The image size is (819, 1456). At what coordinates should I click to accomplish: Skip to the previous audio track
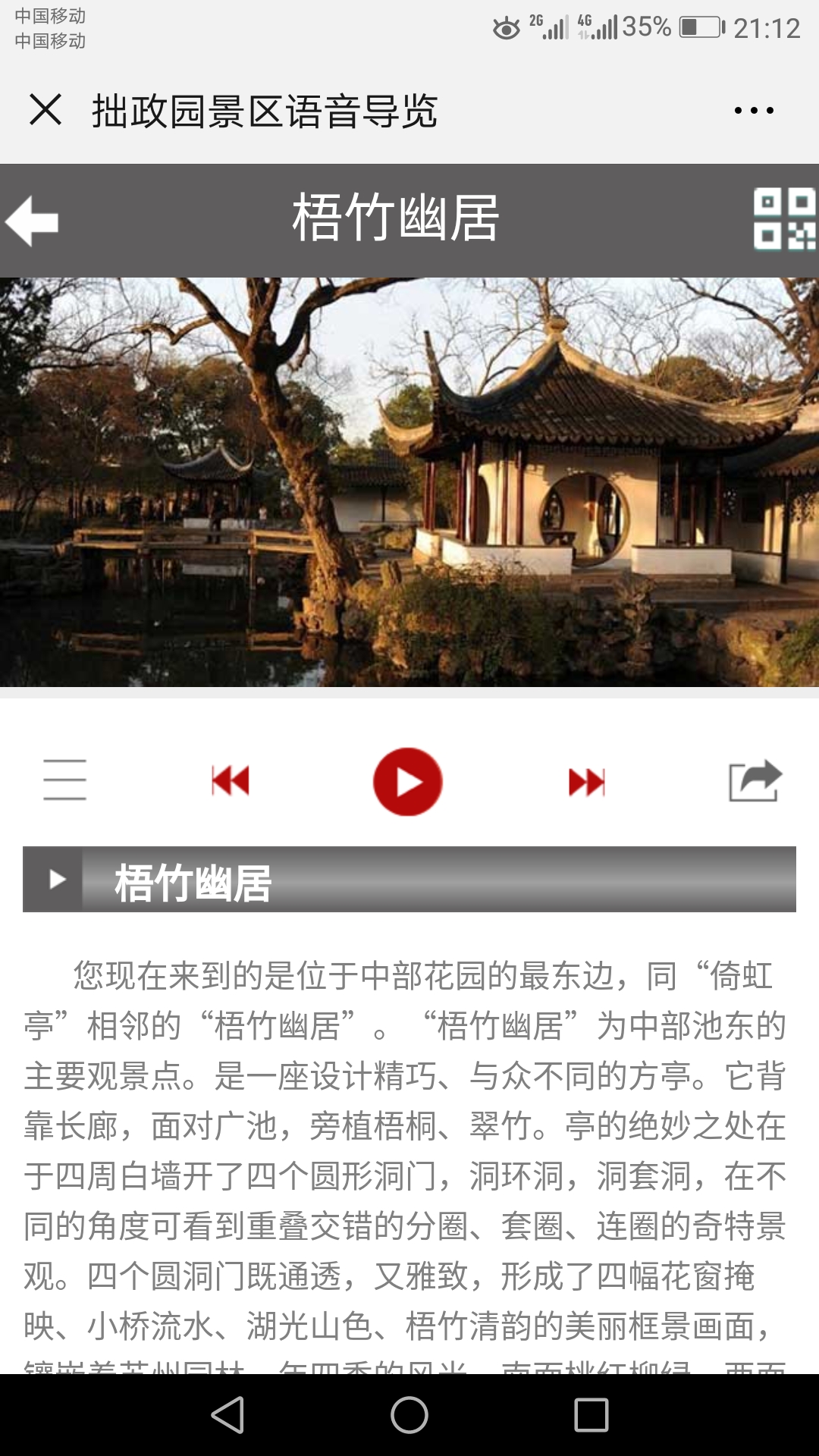pos(231,780)
